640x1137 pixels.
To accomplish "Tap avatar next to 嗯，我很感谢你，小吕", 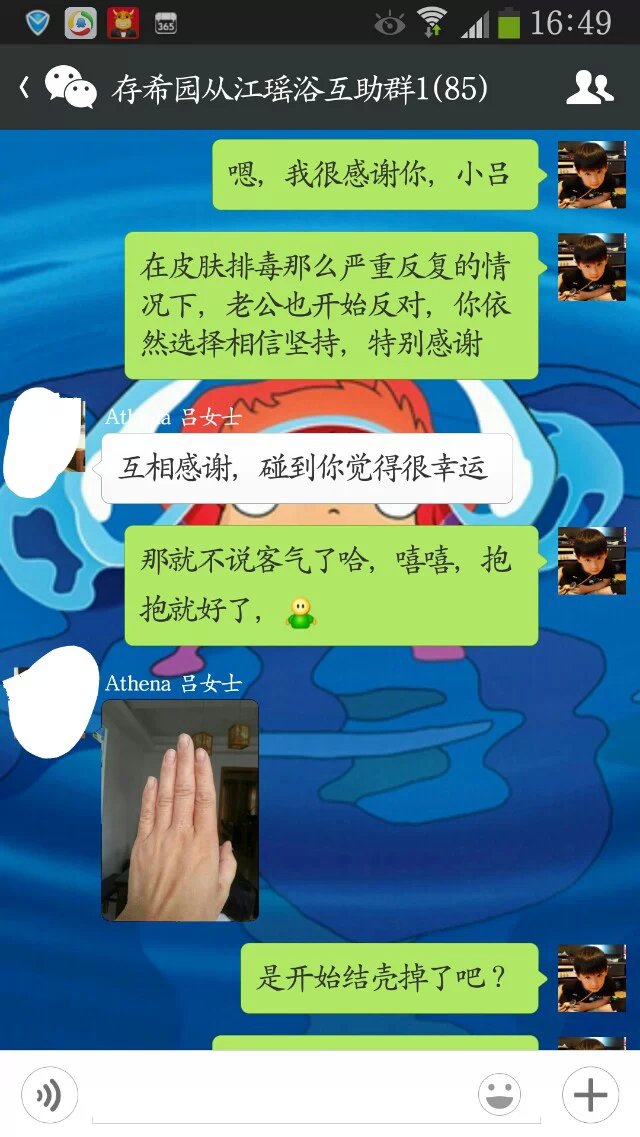I will [x=591, y=175].
